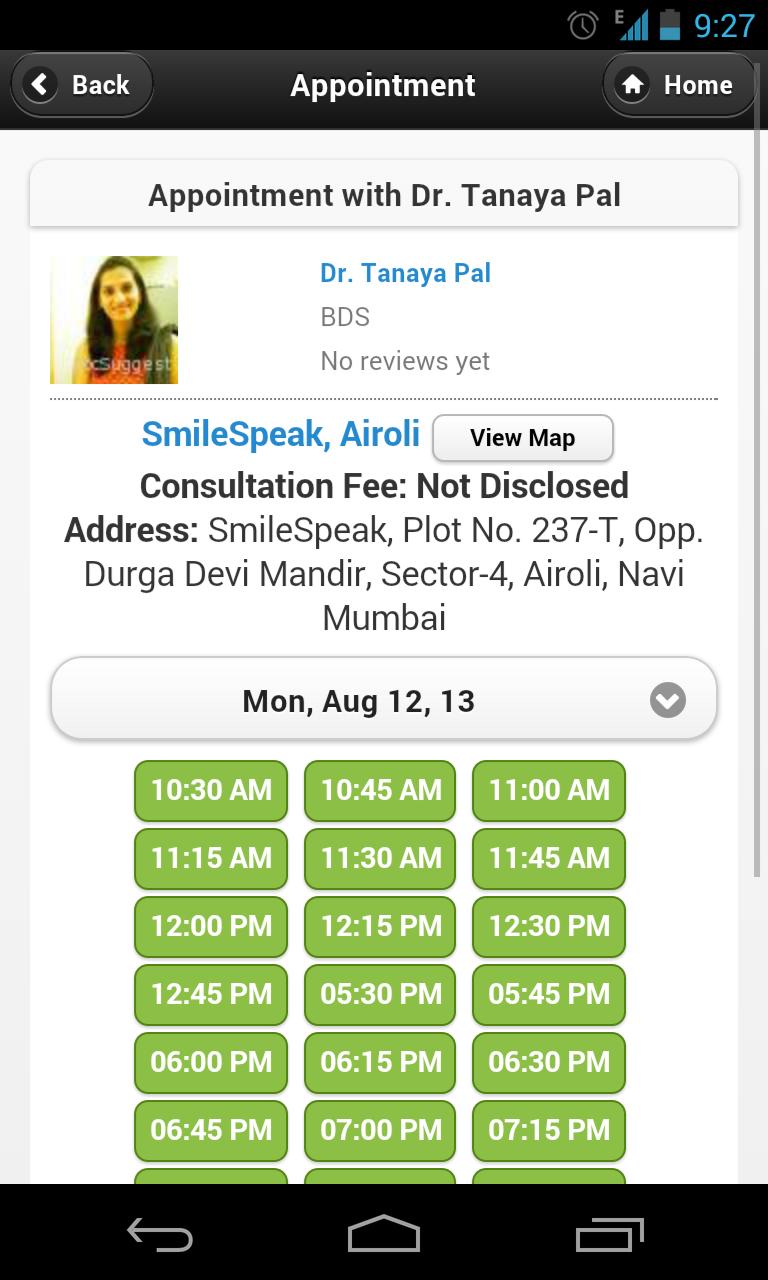This screenshot has width=768, height=1280.
Task: Pick the 05:30 PM time slot
Action: pyautogui.click(x=380, y=994)
